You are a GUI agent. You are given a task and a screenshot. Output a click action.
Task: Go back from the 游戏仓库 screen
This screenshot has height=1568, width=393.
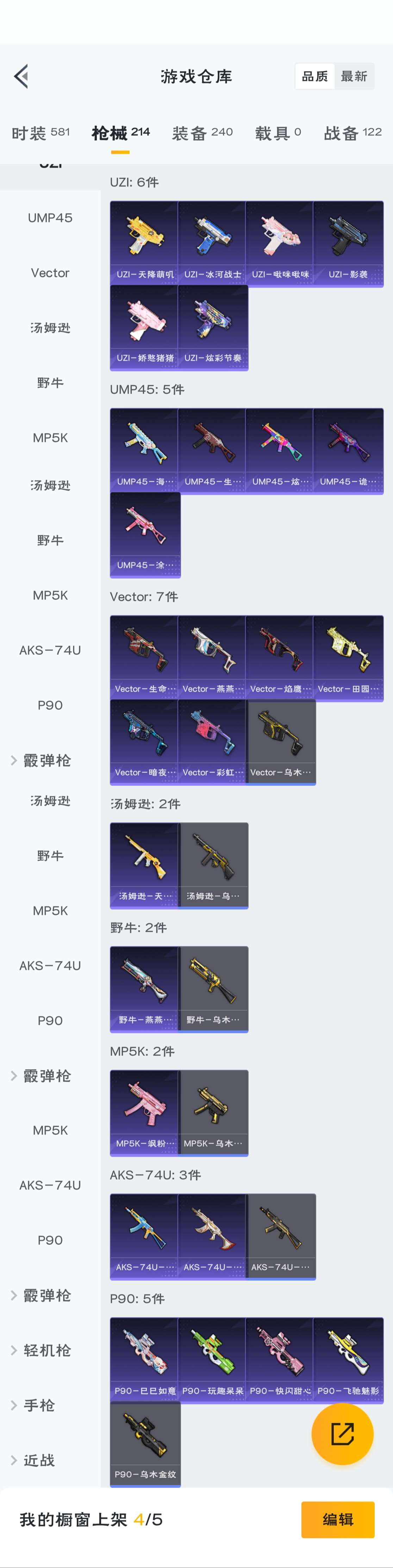pos(21,77)
